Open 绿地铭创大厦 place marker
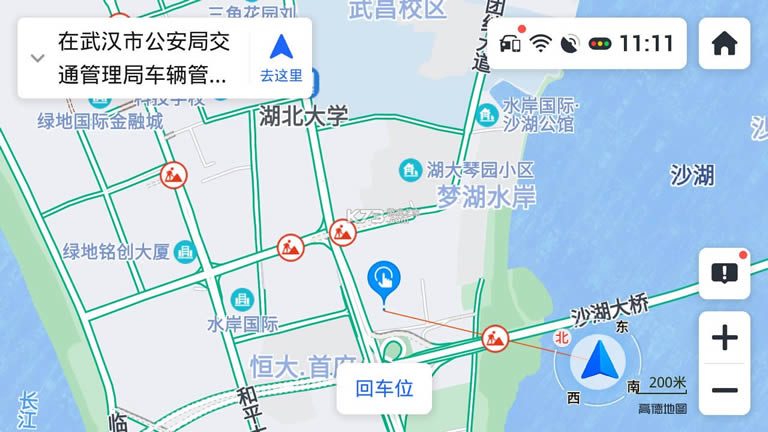The width and height of the screenshot is (768, 432). pyautogui.click(x=184, y=252)
